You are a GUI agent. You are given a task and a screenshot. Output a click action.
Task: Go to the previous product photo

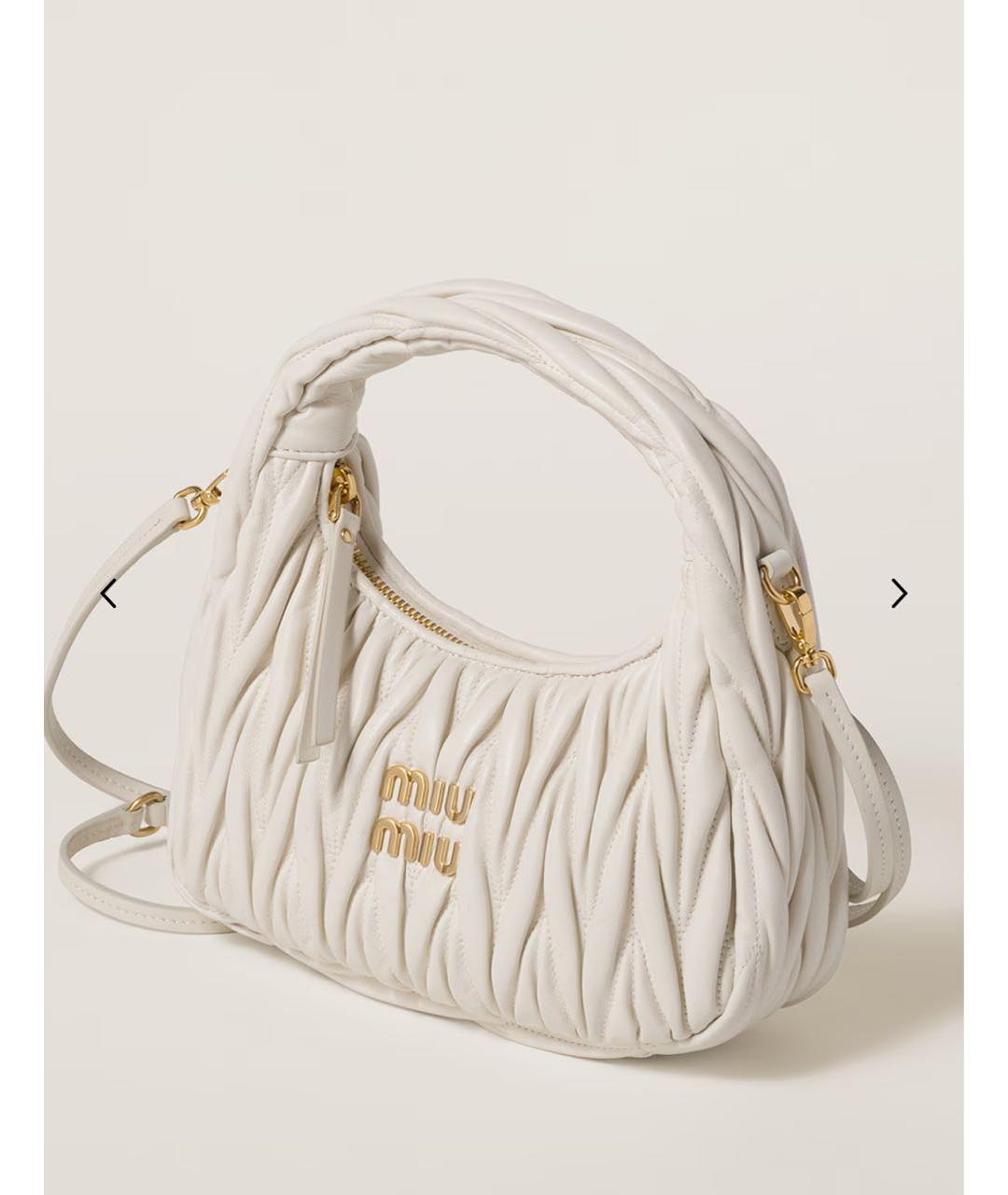108,593
